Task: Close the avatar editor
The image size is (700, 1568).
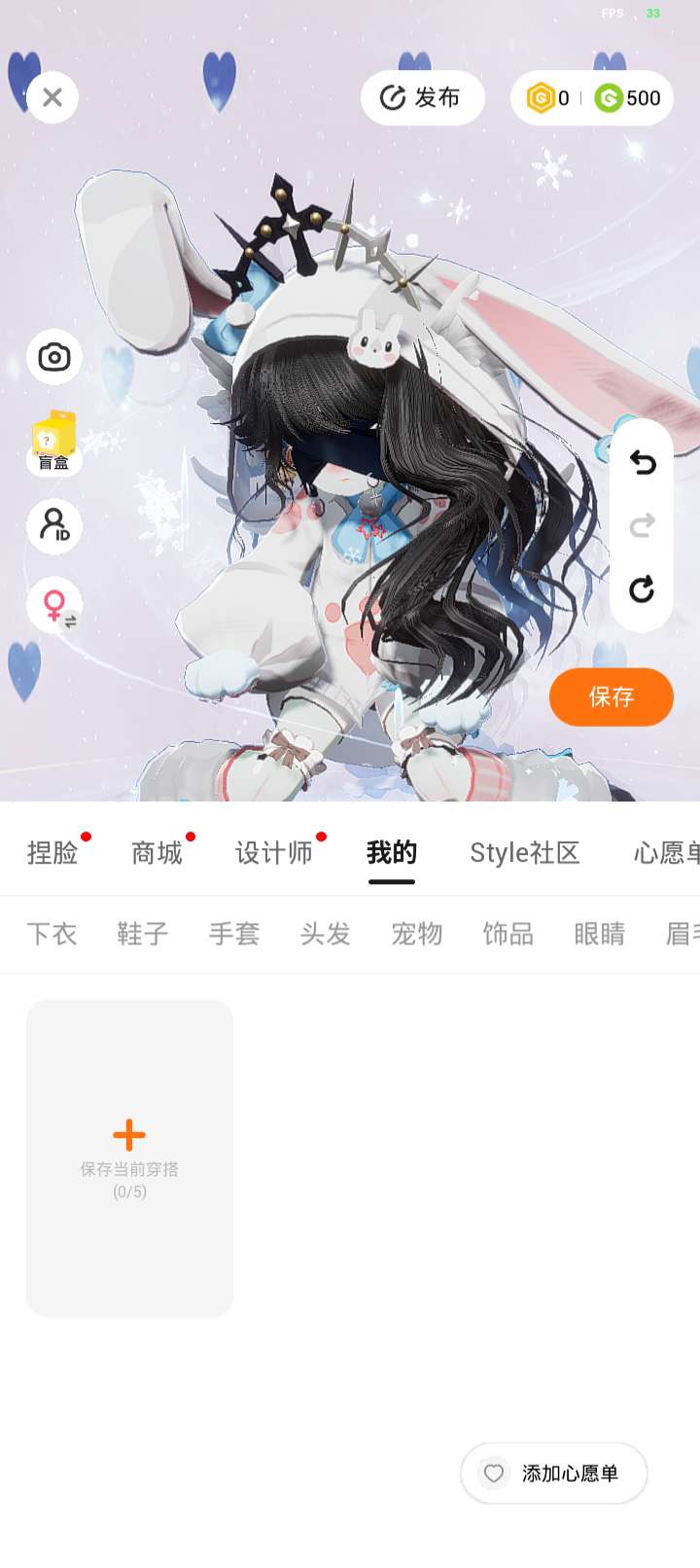Action: click(52, 97)
